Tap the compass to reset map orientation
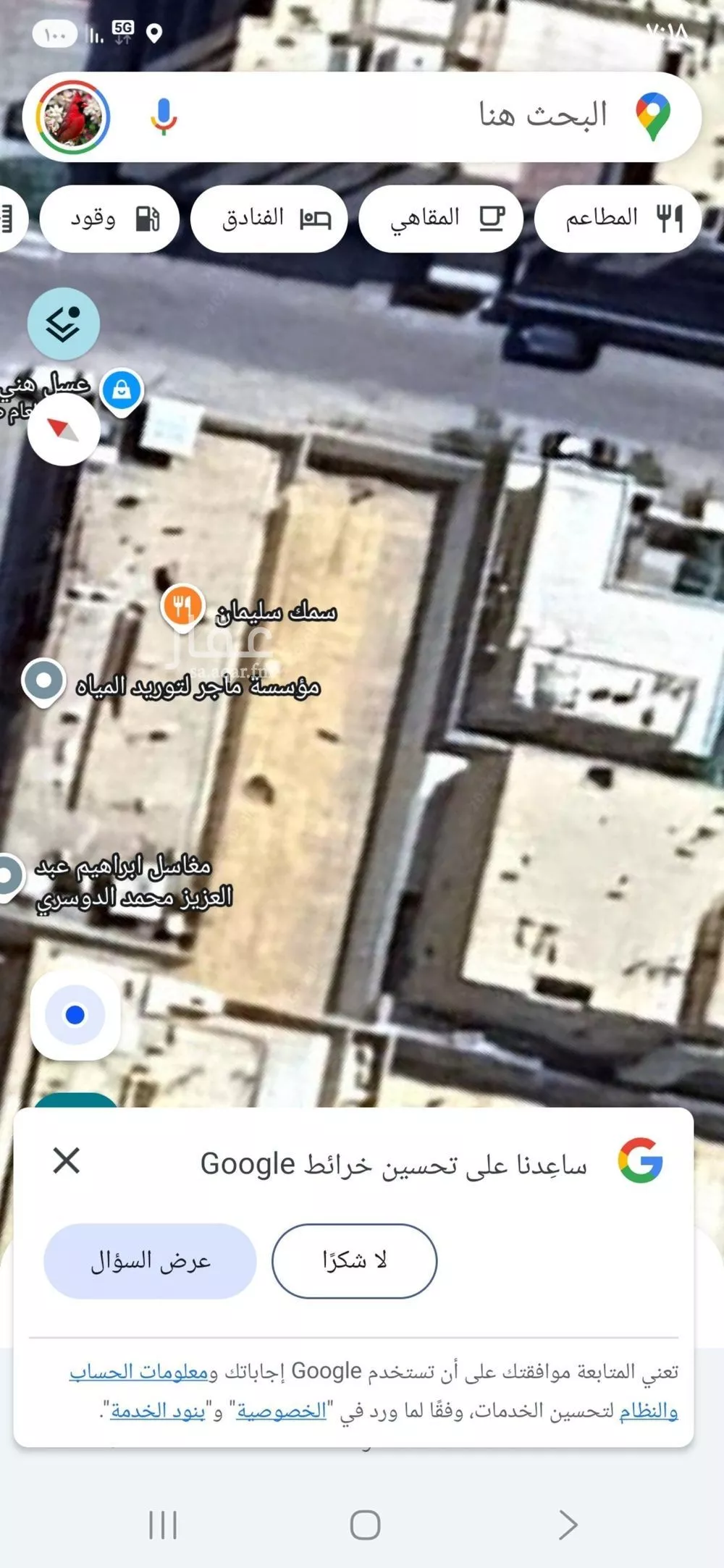The height and width of the screenshot is (1568, 724). (64, 429)
